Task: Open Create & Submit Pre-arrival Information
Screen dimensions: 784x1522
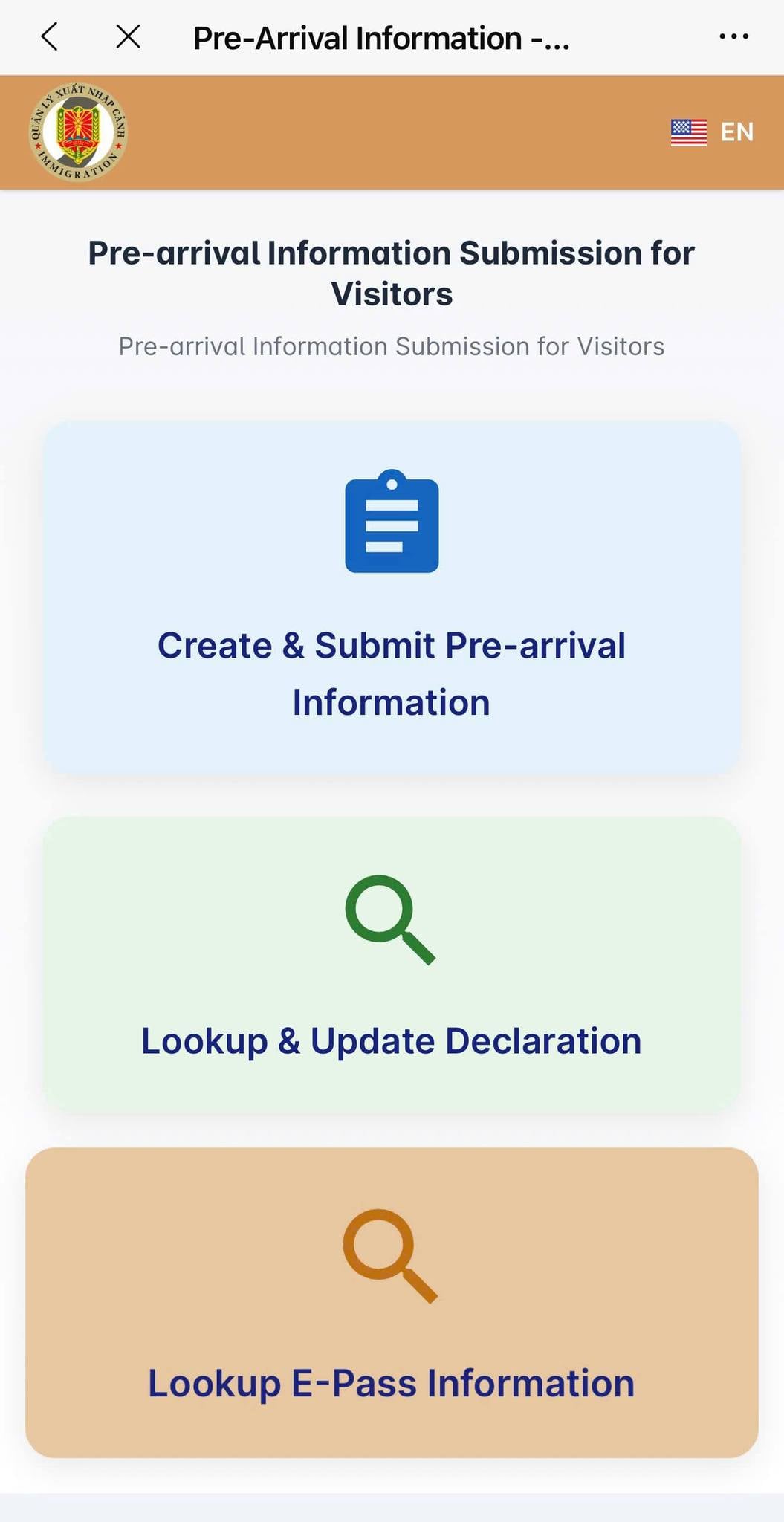Action: (x=392, y=598)
